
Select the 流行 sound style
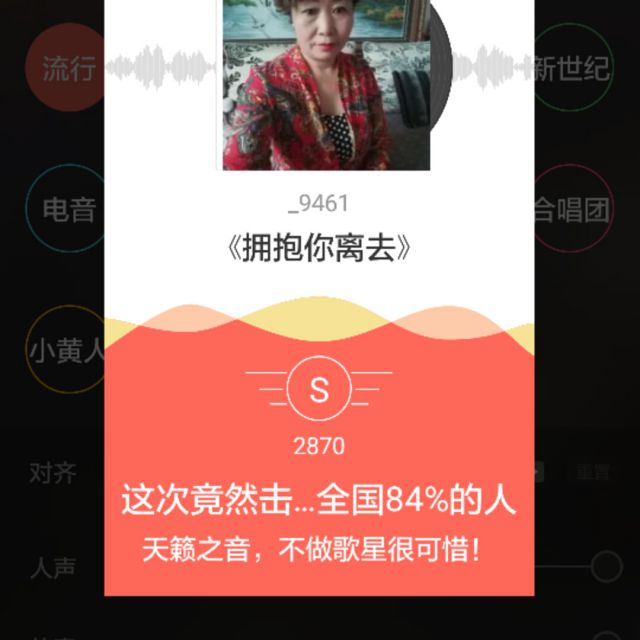tap(68, 68)
